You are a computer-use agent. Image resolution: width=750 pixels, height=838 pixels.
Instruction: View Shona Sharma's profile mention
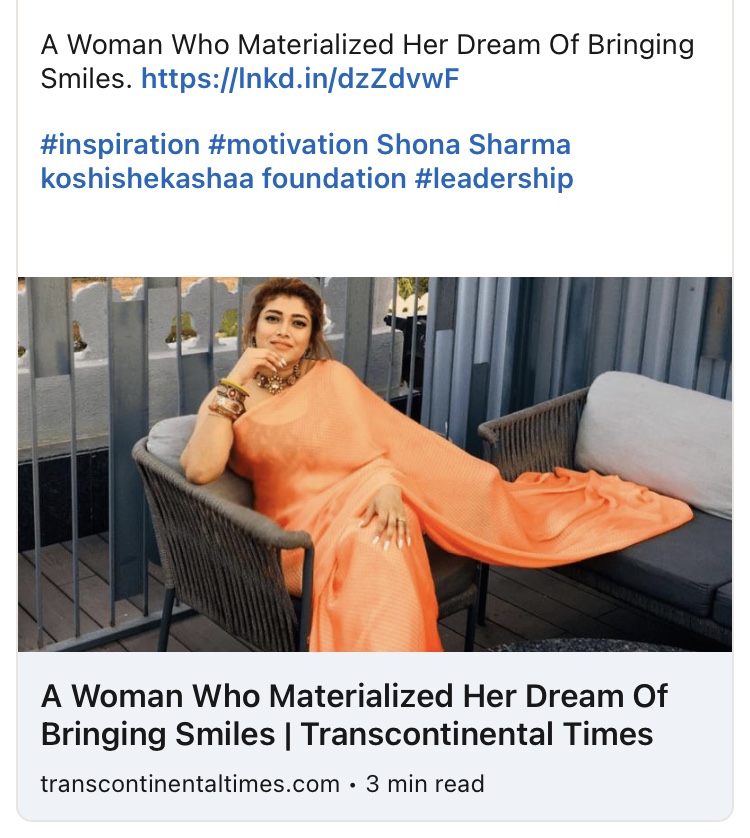[473, 144]
